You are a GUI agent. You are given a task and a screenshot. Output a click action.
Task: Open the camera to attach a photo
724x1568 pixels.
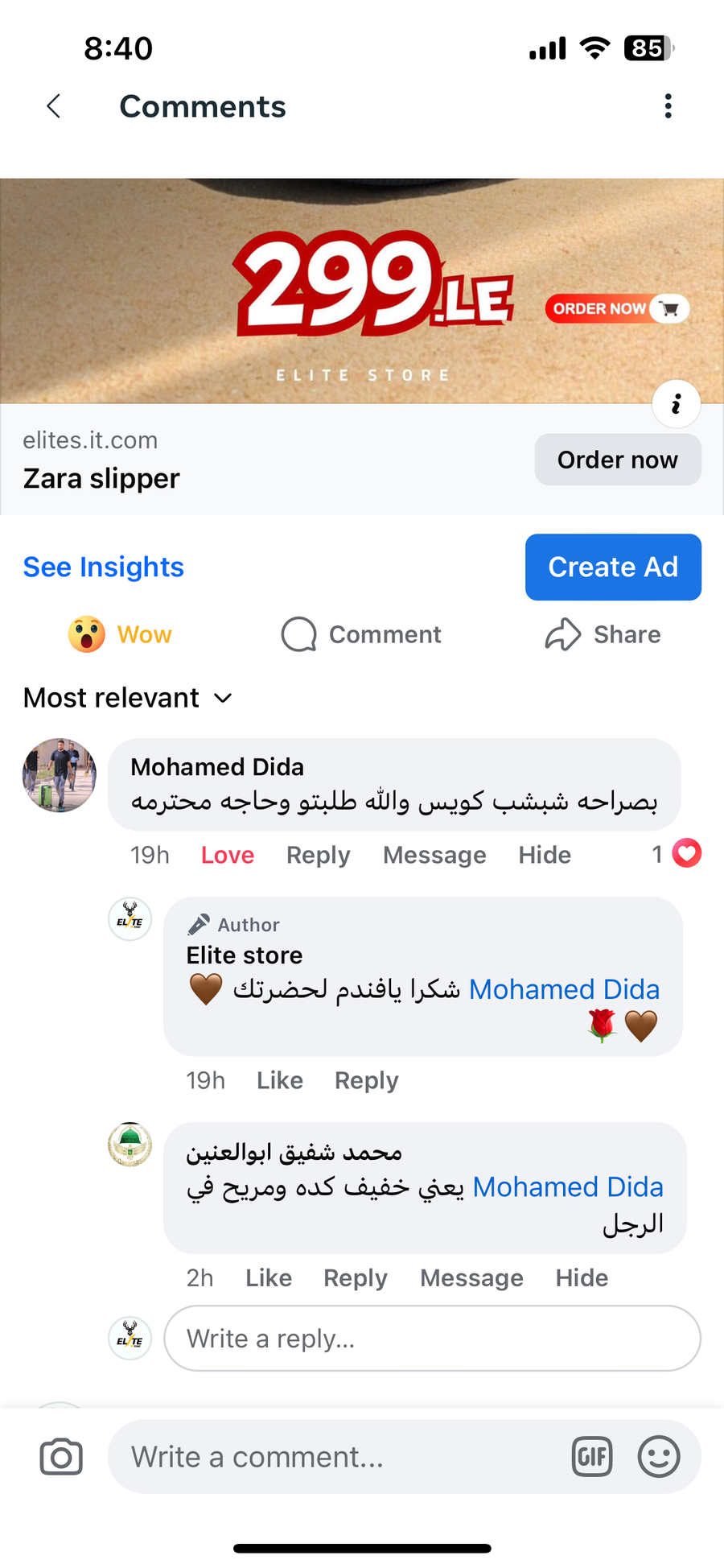[61, 1457]
